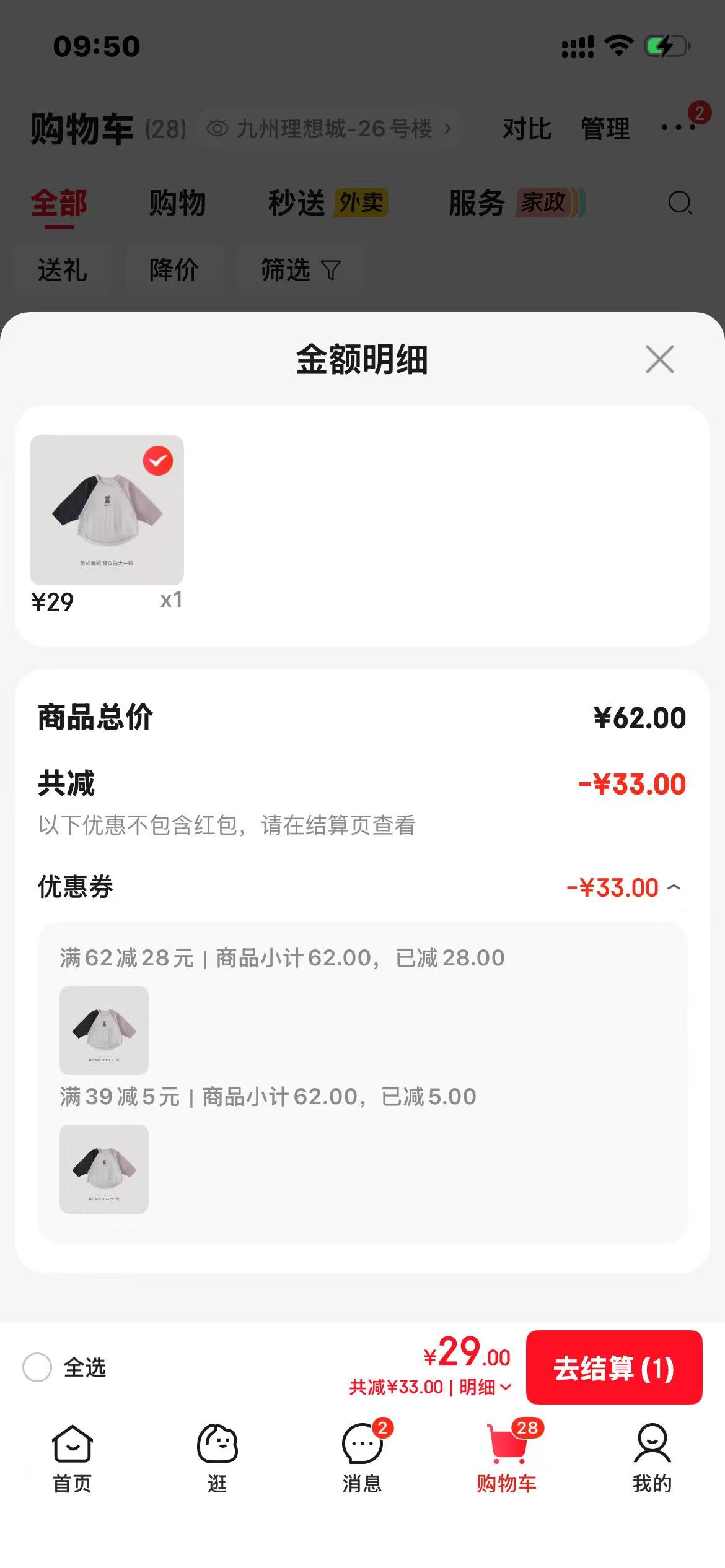Screen dimensions: 725x1568
Task: Collapse the 明细 link under total
Action: (486, 1387)
